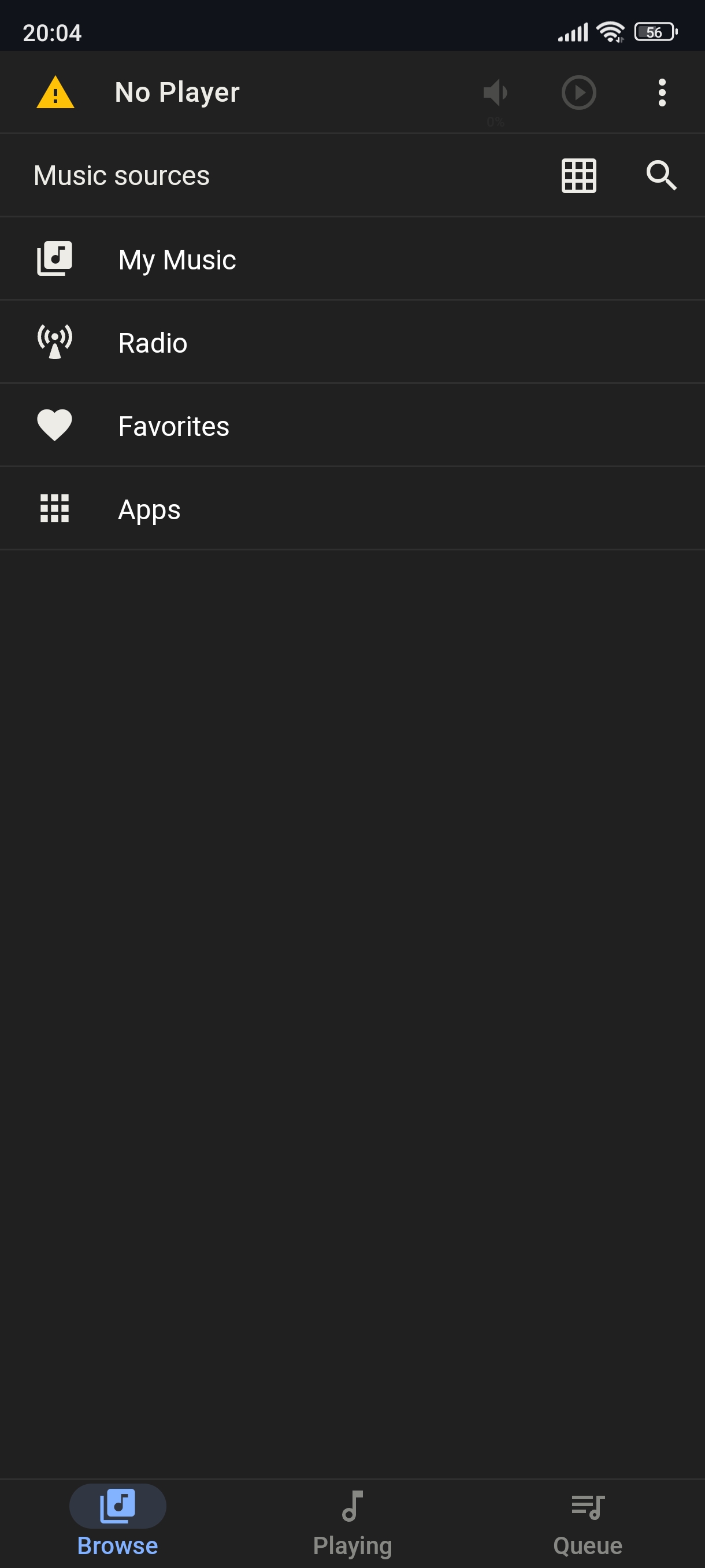The image size is (705, 1568).
Task: Open My Music
Action: [353, 259]
